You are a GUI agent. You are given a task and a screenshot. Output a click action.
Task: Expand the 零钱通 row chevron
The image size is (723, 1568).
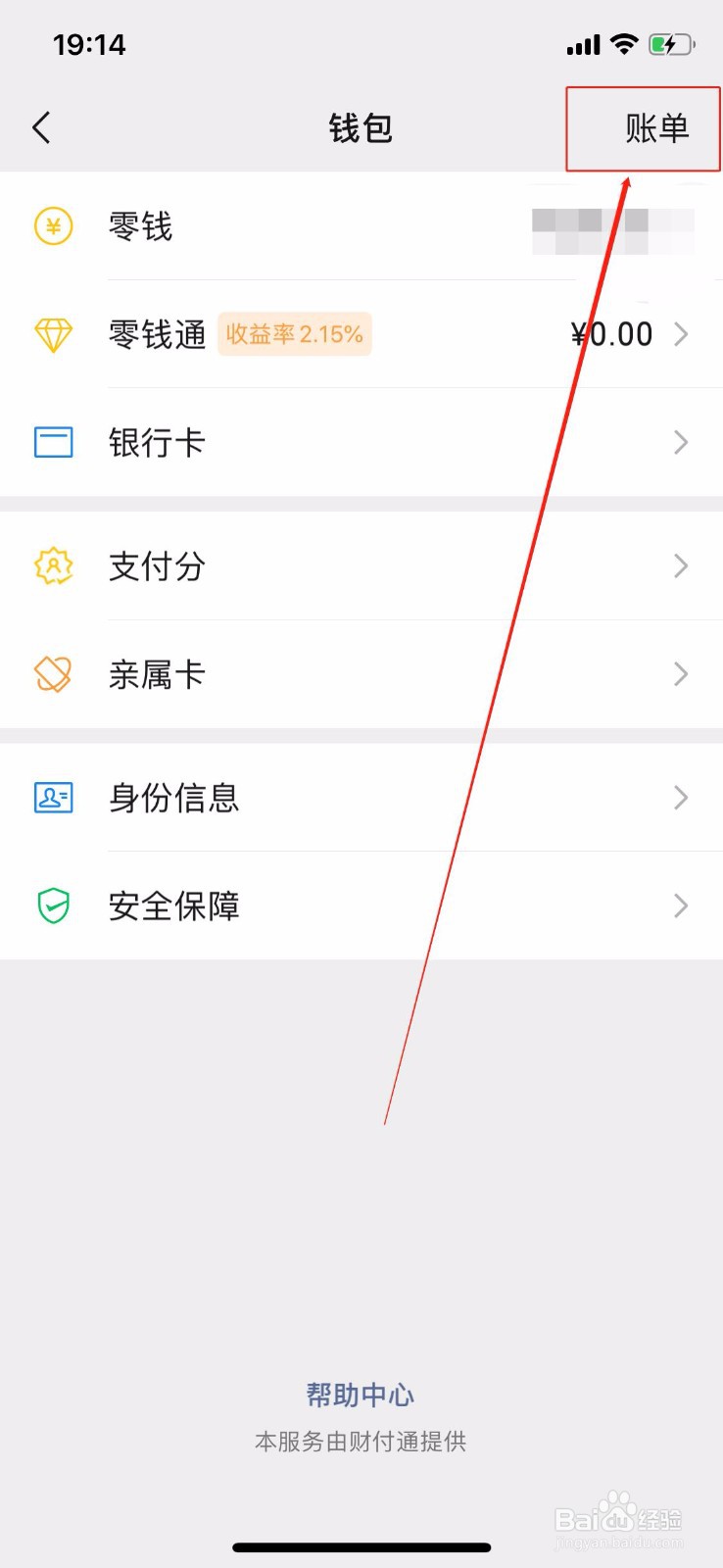(x=682, y=334)
